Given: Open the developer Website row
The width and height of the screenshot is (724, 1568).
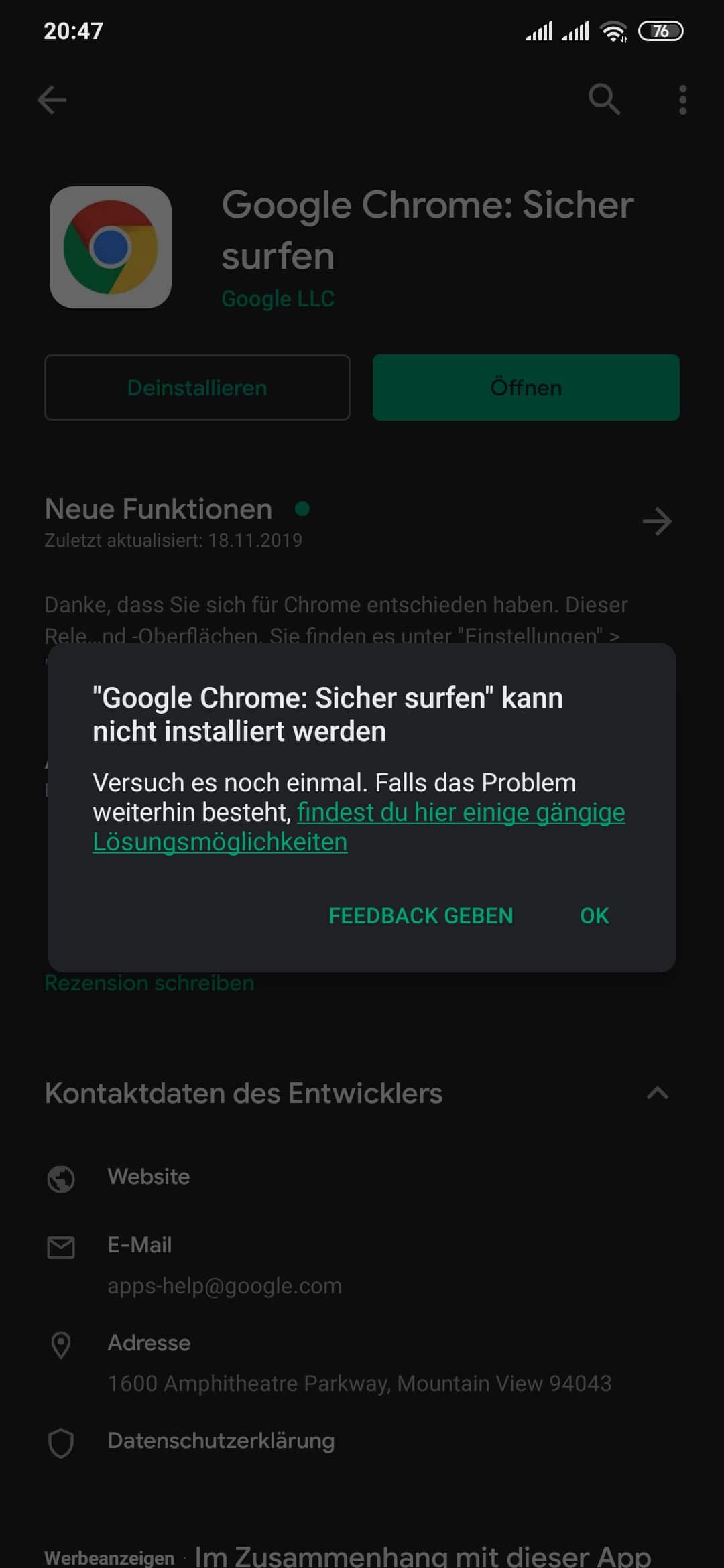Looking at the screenshot, I should (x=362, y=1177).
